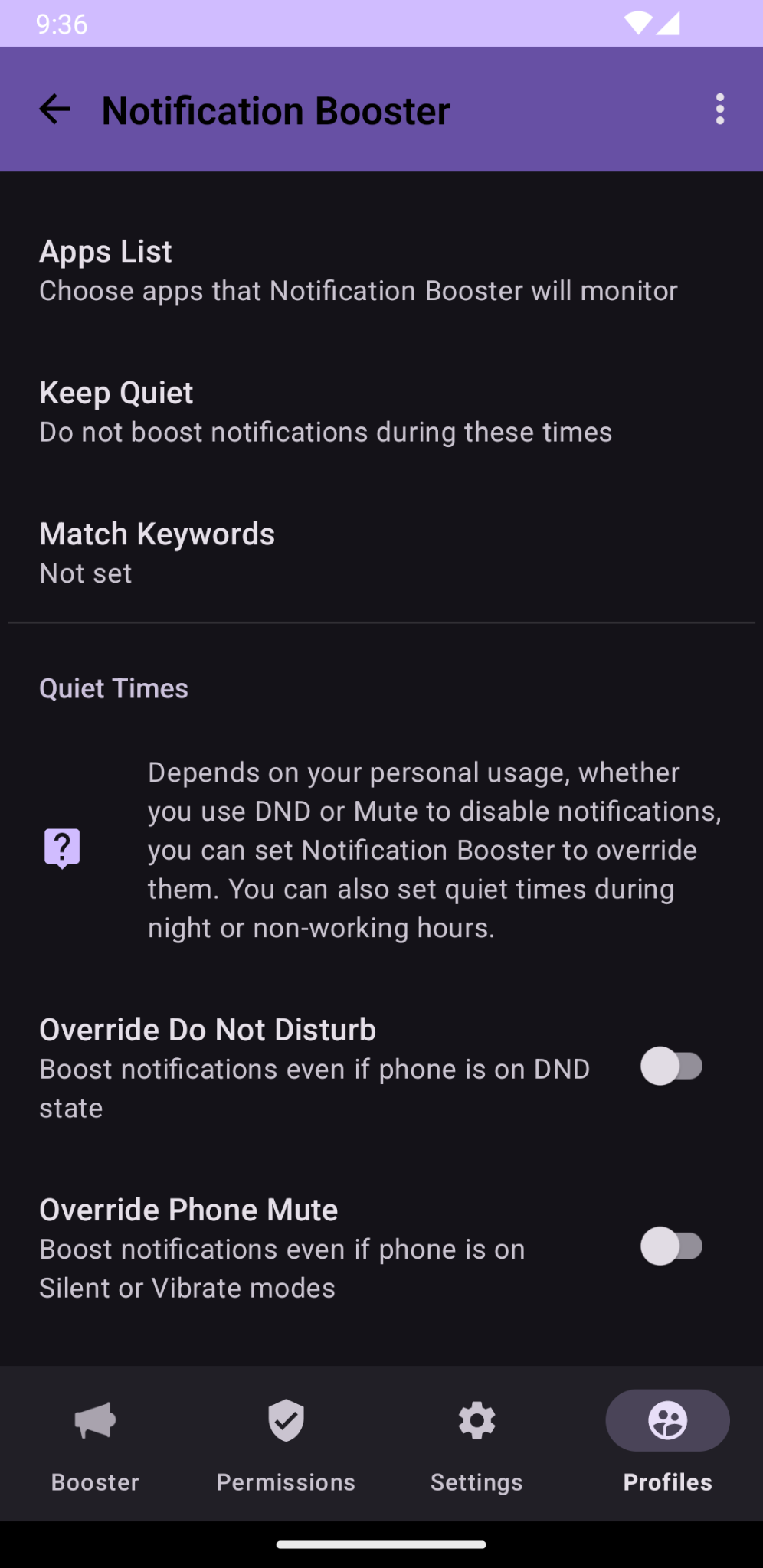
Task: Turn on boosting during DND state
Action: (672, 1067)
